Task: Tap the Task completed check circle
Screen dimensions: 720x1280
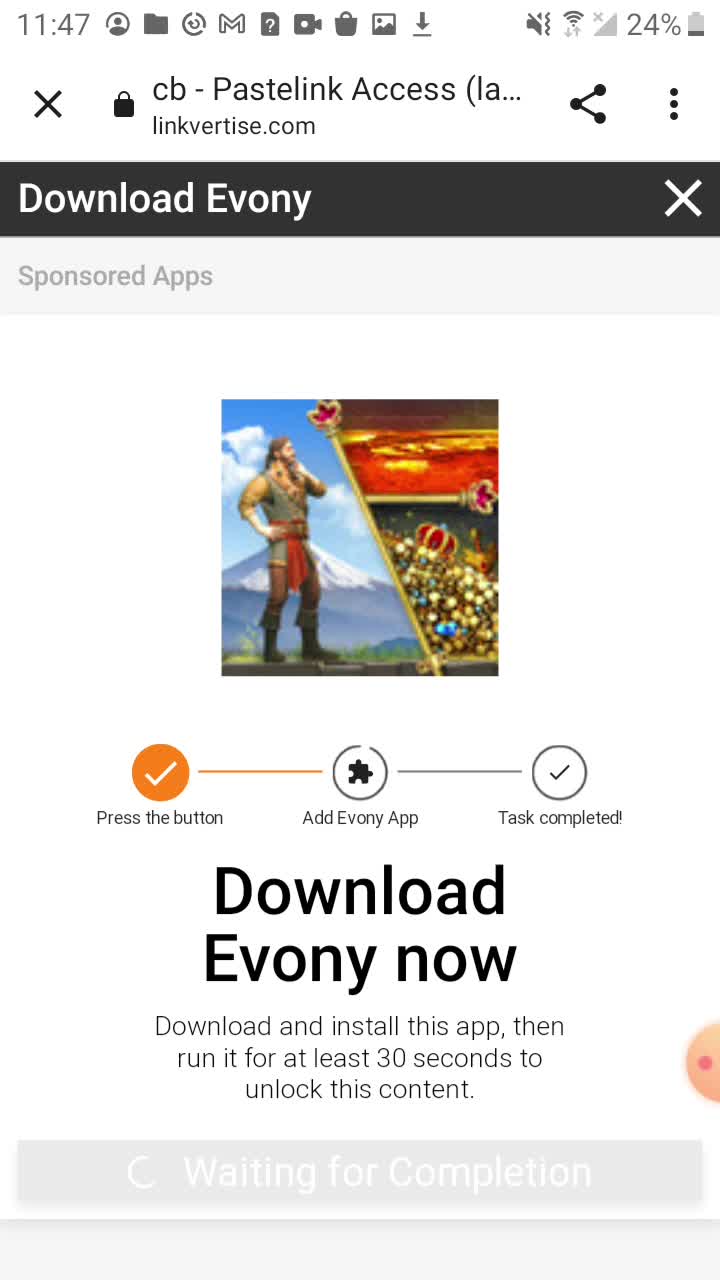Action: pyautogui.click(x=559, y=772)
